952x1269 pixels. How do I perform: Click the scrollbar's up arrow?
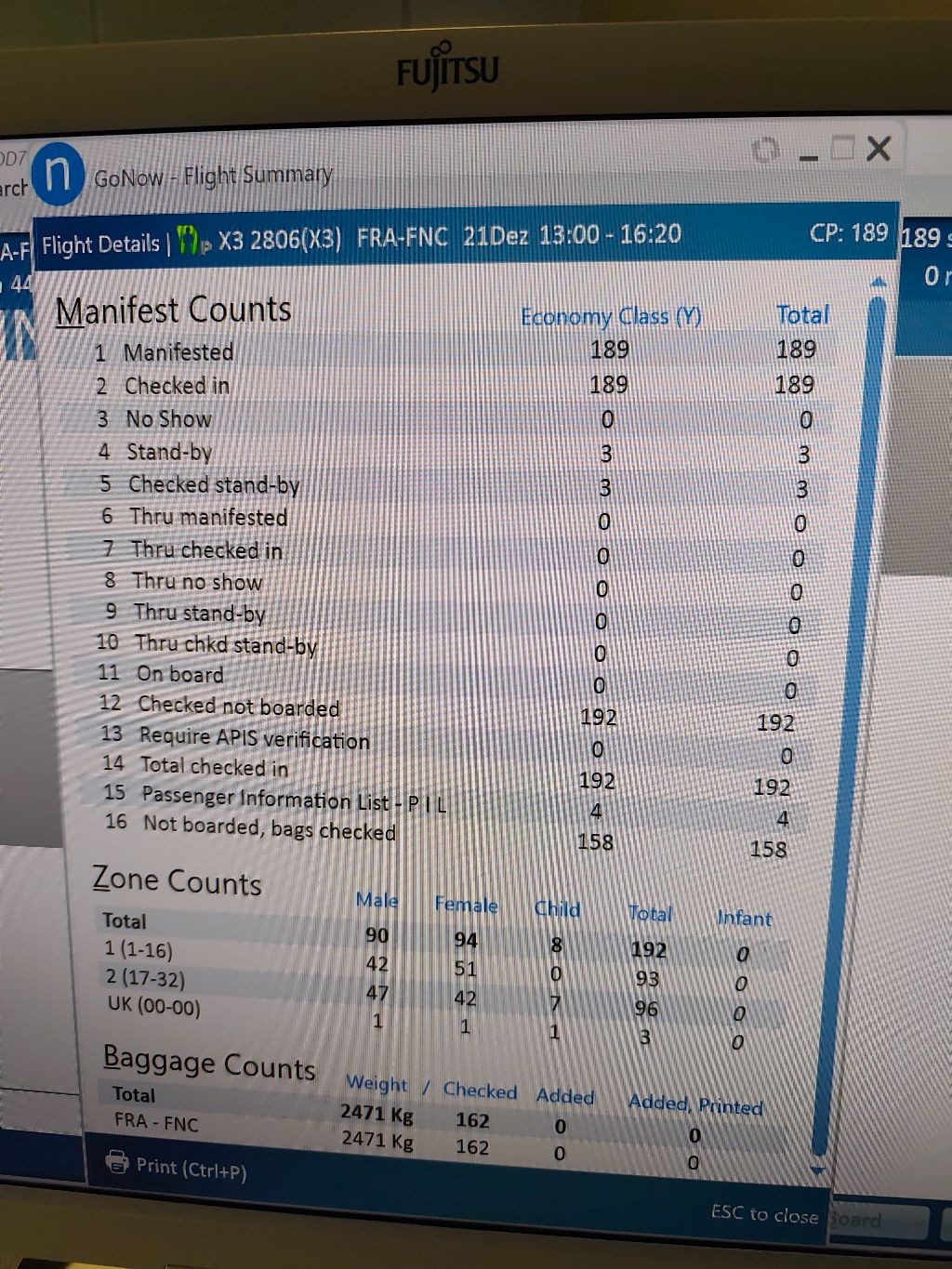click(x=876, y=282)
